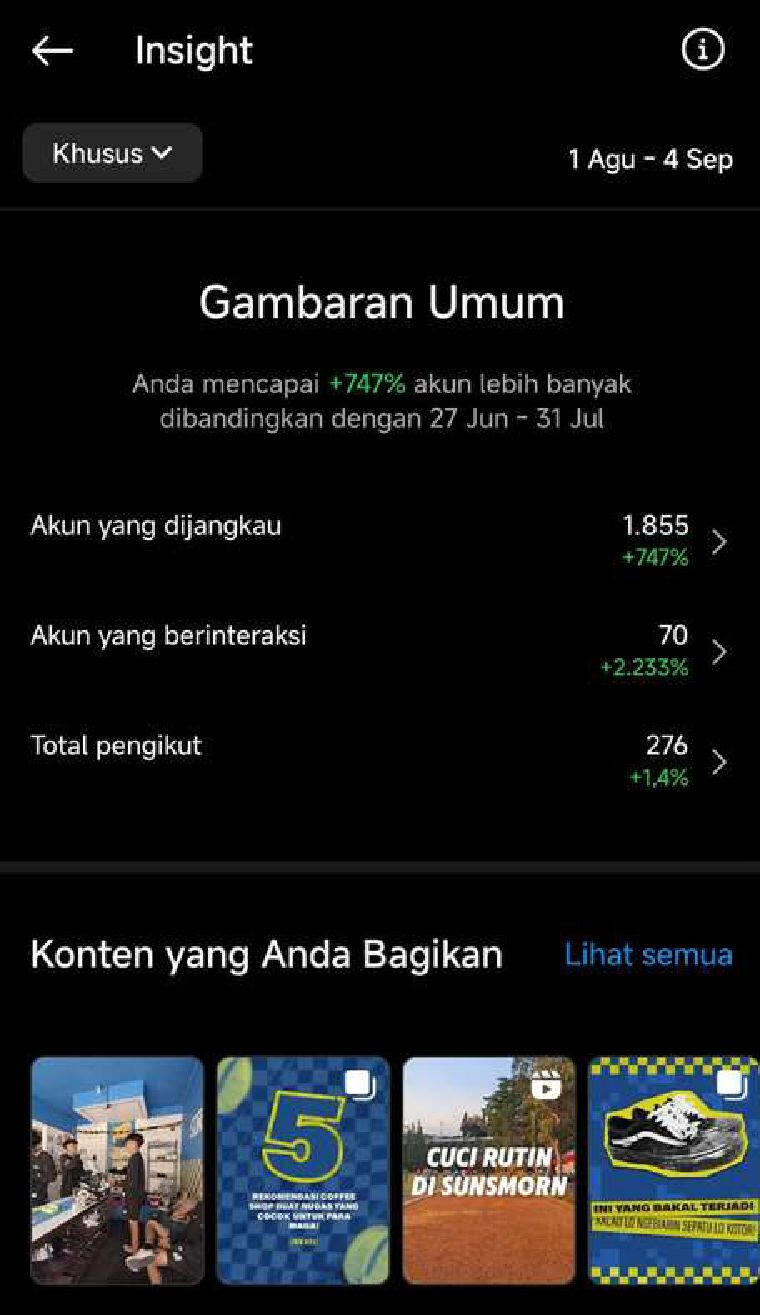The image size is (760, 1315).
Task: Open the dirty shoe post
Action: 673,1170
